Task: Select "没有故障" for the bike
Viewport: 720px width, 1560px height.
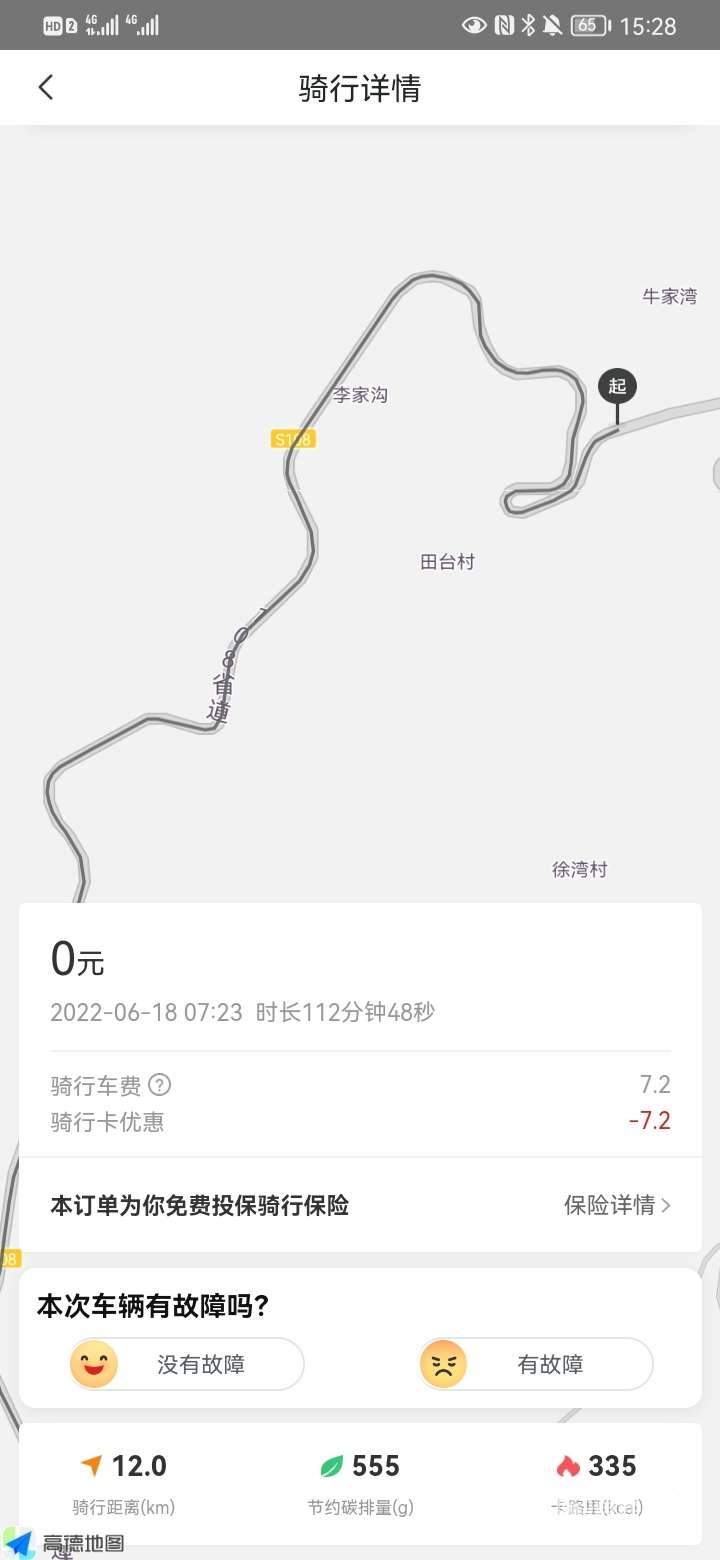Action: point(187,1364)
